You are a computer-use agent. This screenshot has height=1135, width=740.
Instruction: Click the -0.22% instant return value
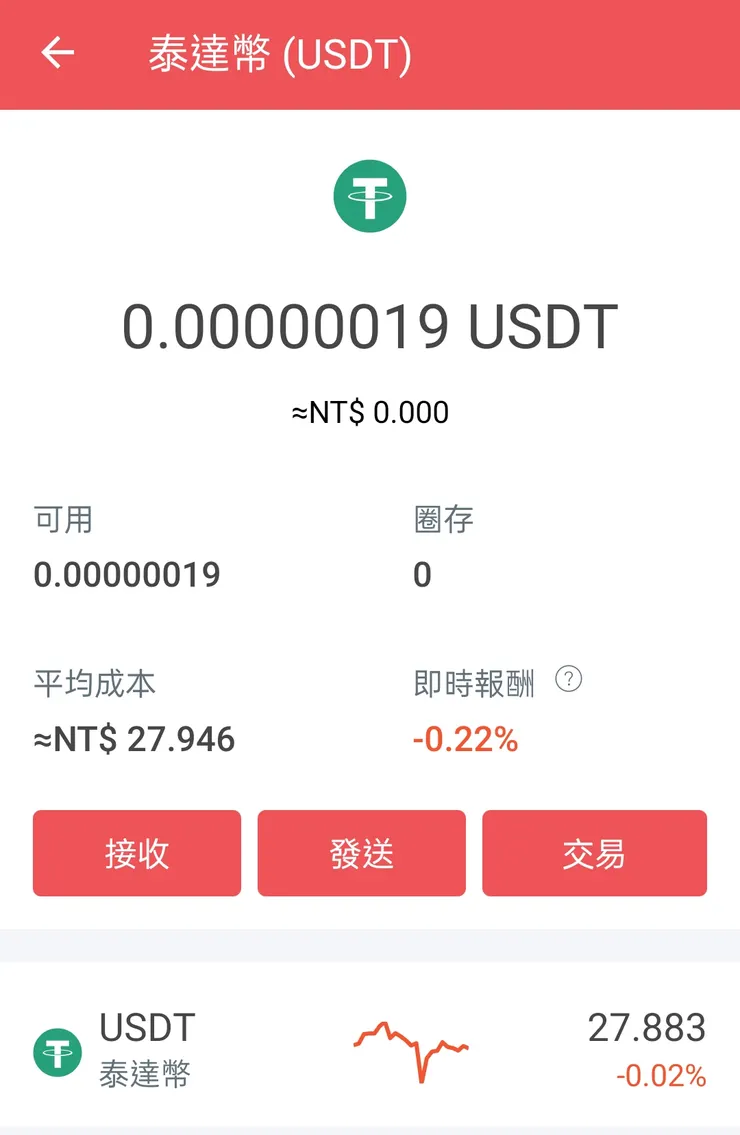(462, 739)
